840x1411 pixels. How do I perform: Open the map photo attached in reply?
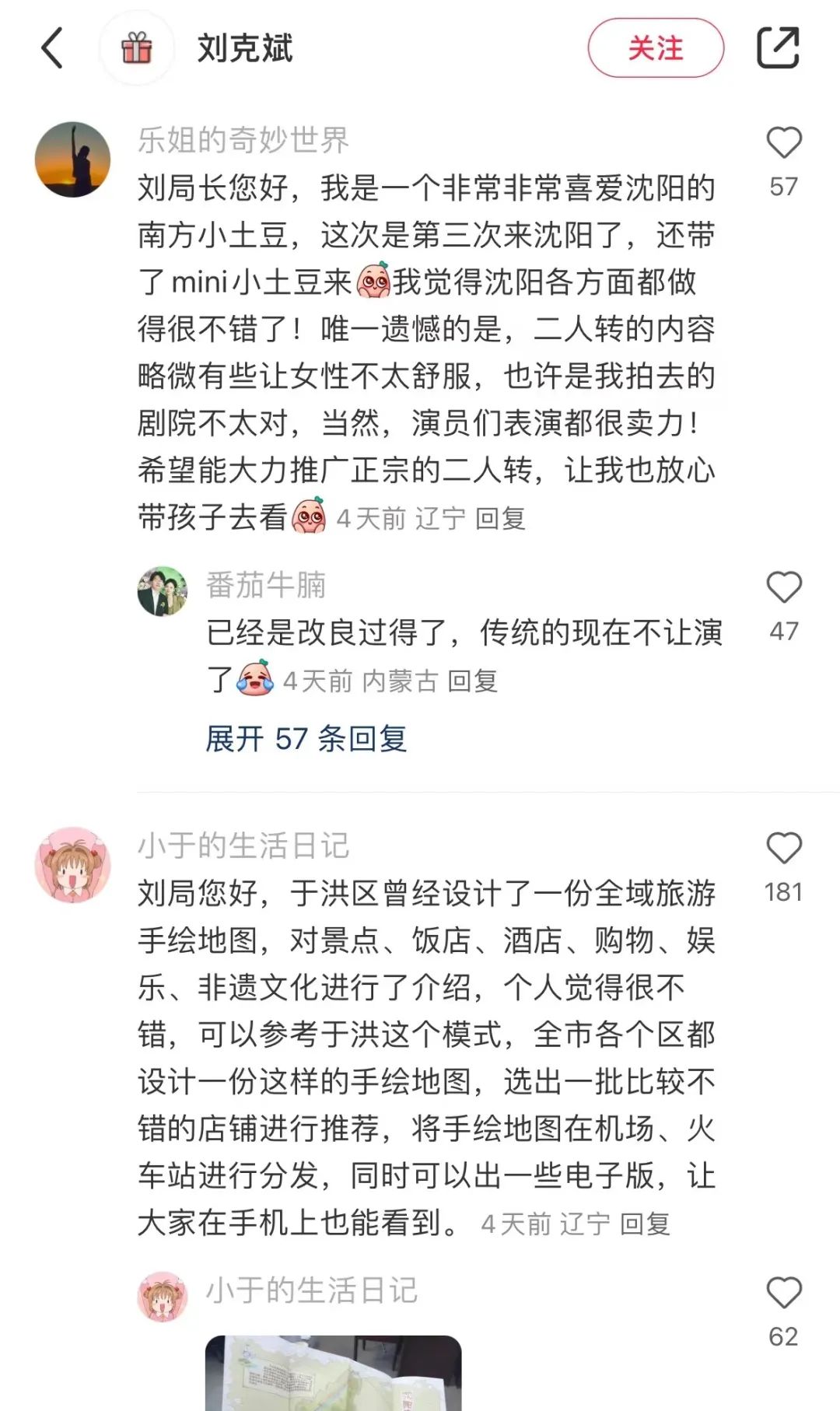[x=333, y=1373]
